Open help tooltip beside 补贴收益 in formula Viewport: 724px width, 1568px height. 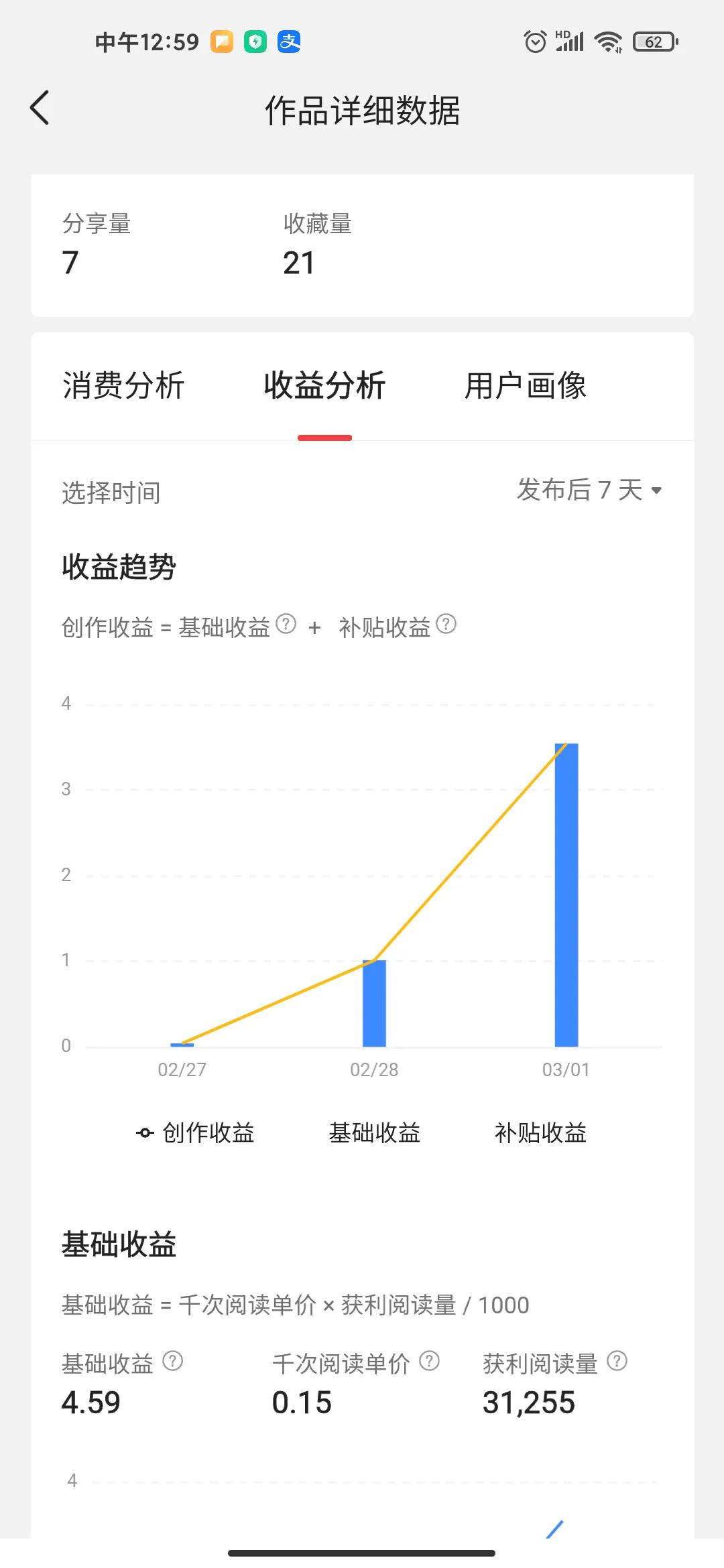click(446, 625)
